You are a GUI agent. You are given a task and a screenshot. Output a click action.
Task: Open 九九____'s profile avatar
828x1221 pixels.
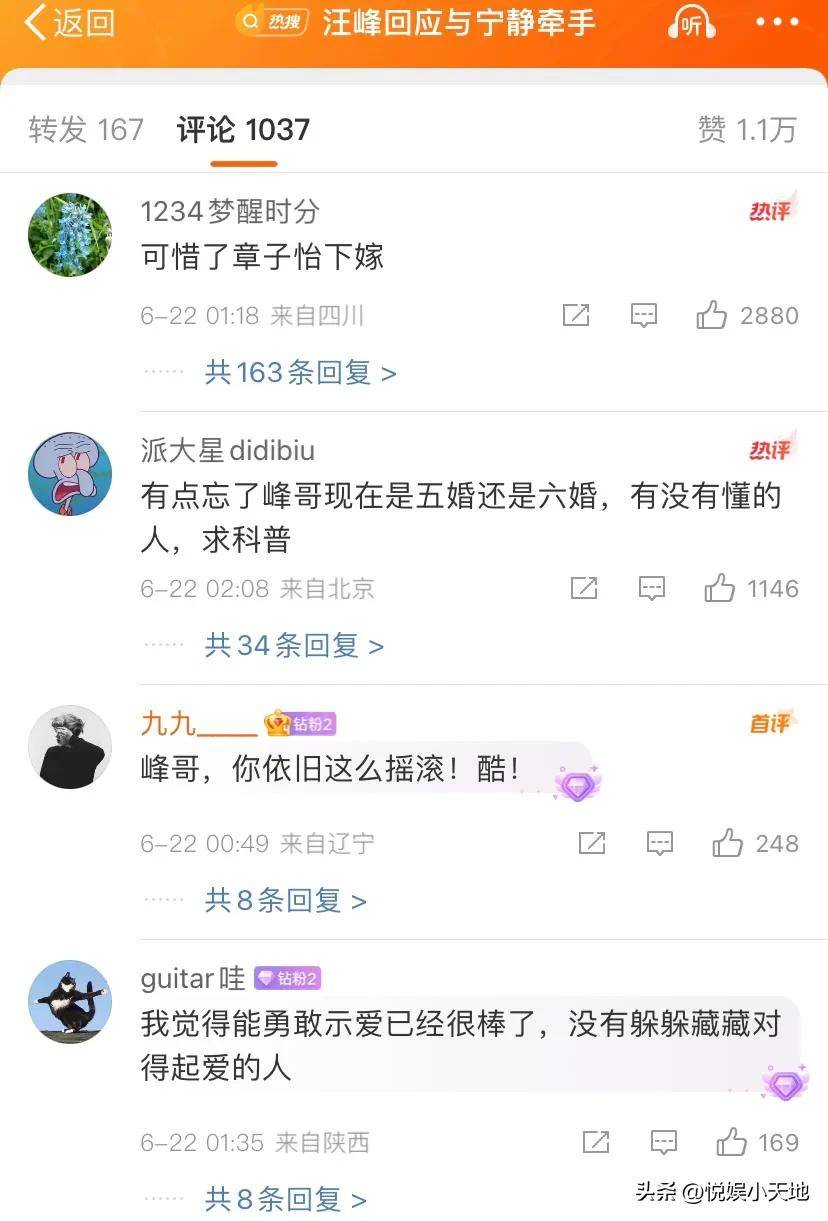[69, 747]
